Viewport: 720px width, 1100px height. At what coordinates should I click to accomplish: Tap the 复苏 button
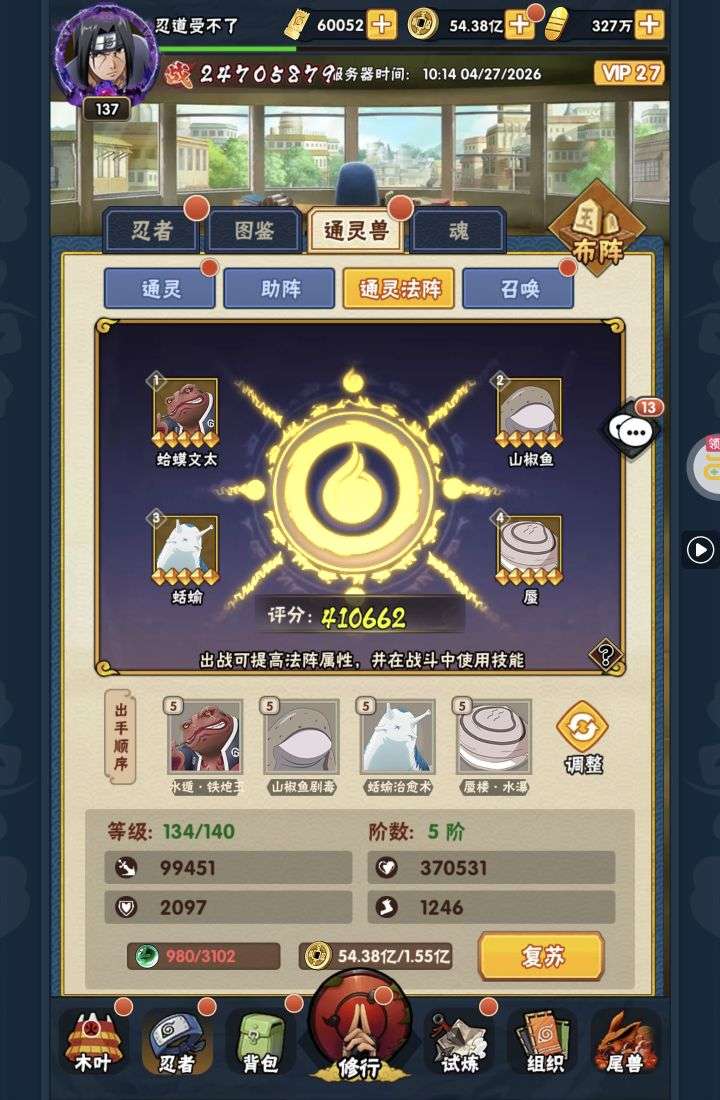coord(541,956)
